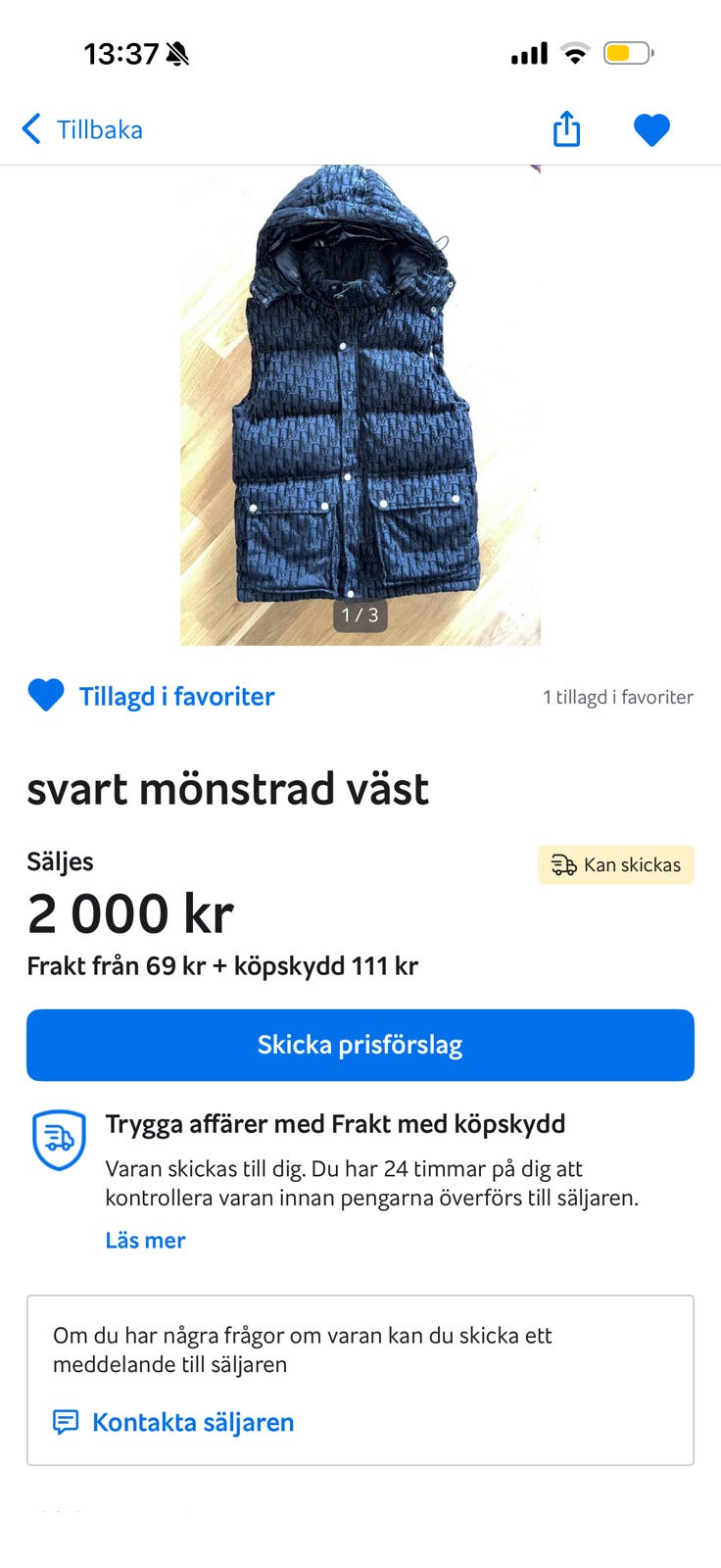Tap the share icon in the top bar
This screenshot has width=721, height=1568.
566,128
